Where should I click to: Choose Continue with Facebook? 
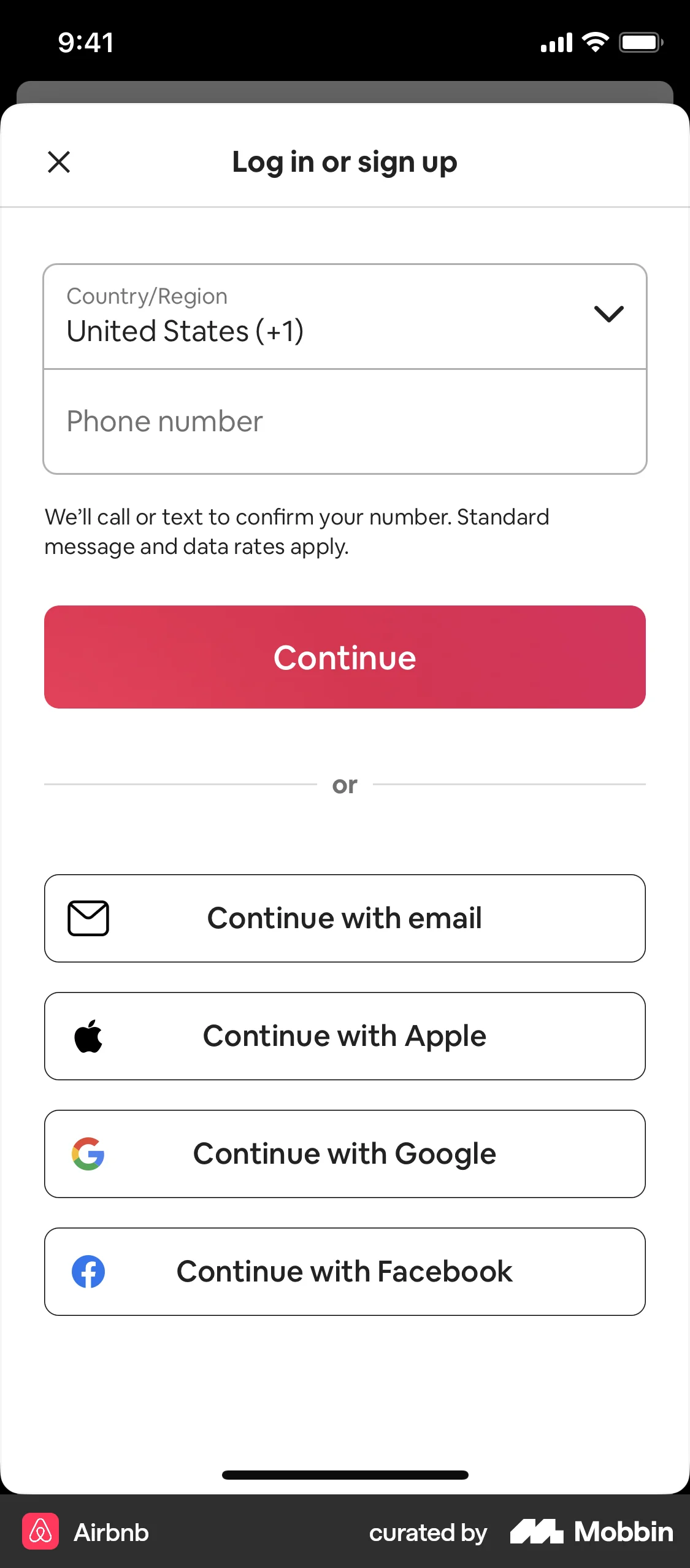click(345, 1271)
